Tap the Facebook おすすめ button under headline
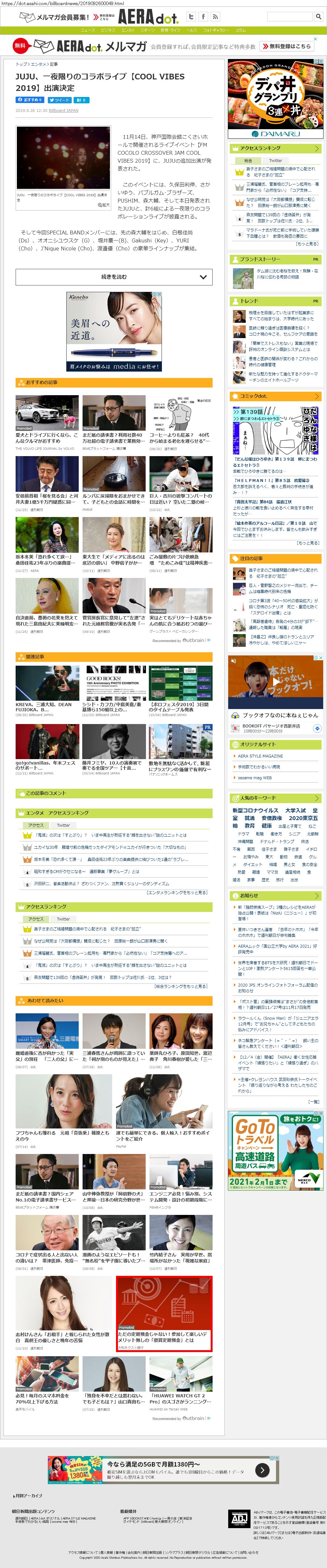Viewport: 327px width, 1568px height. click(x=30, y=100)
